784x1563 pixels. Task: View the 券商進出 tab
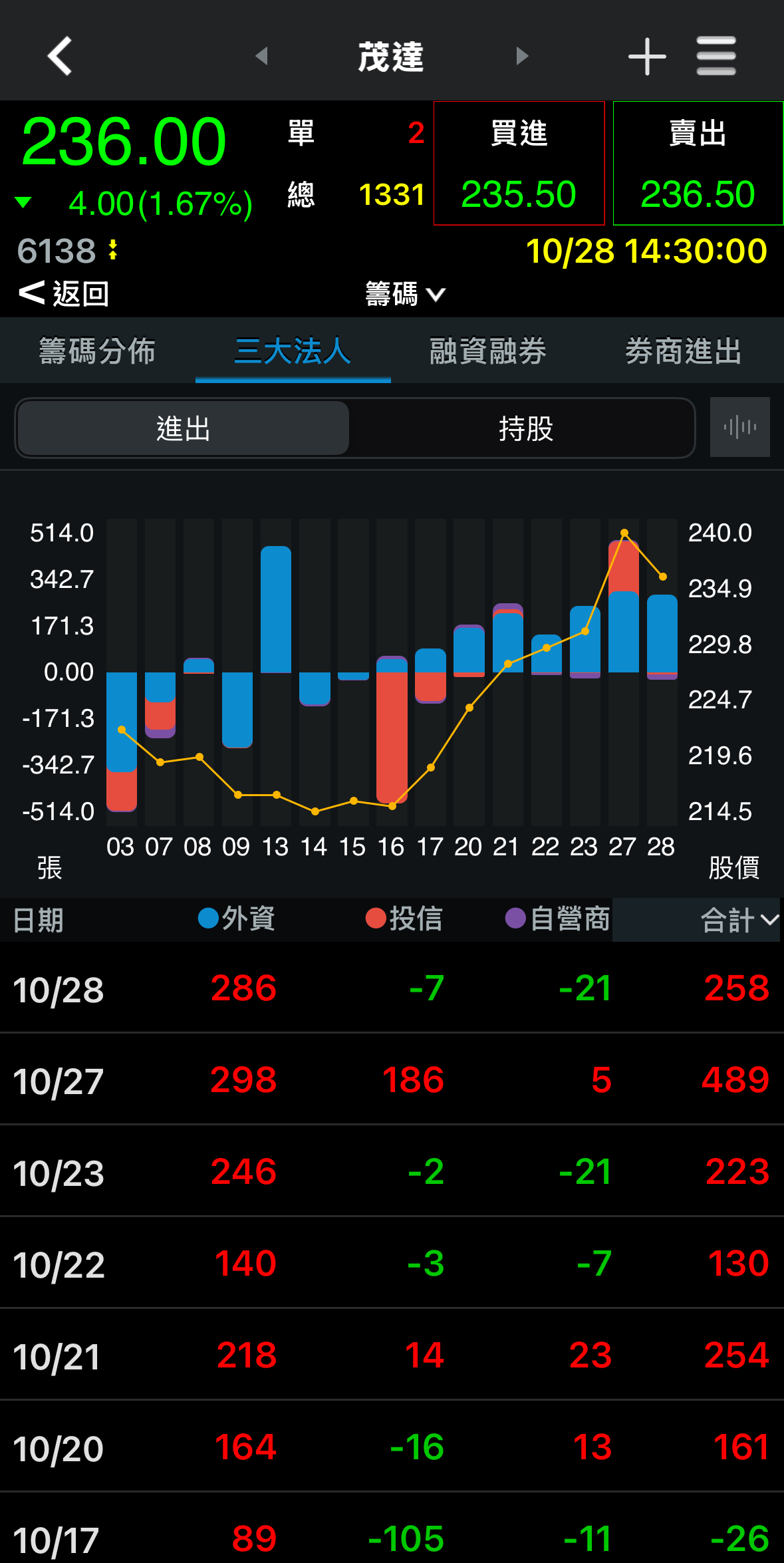tap(683, 351)
